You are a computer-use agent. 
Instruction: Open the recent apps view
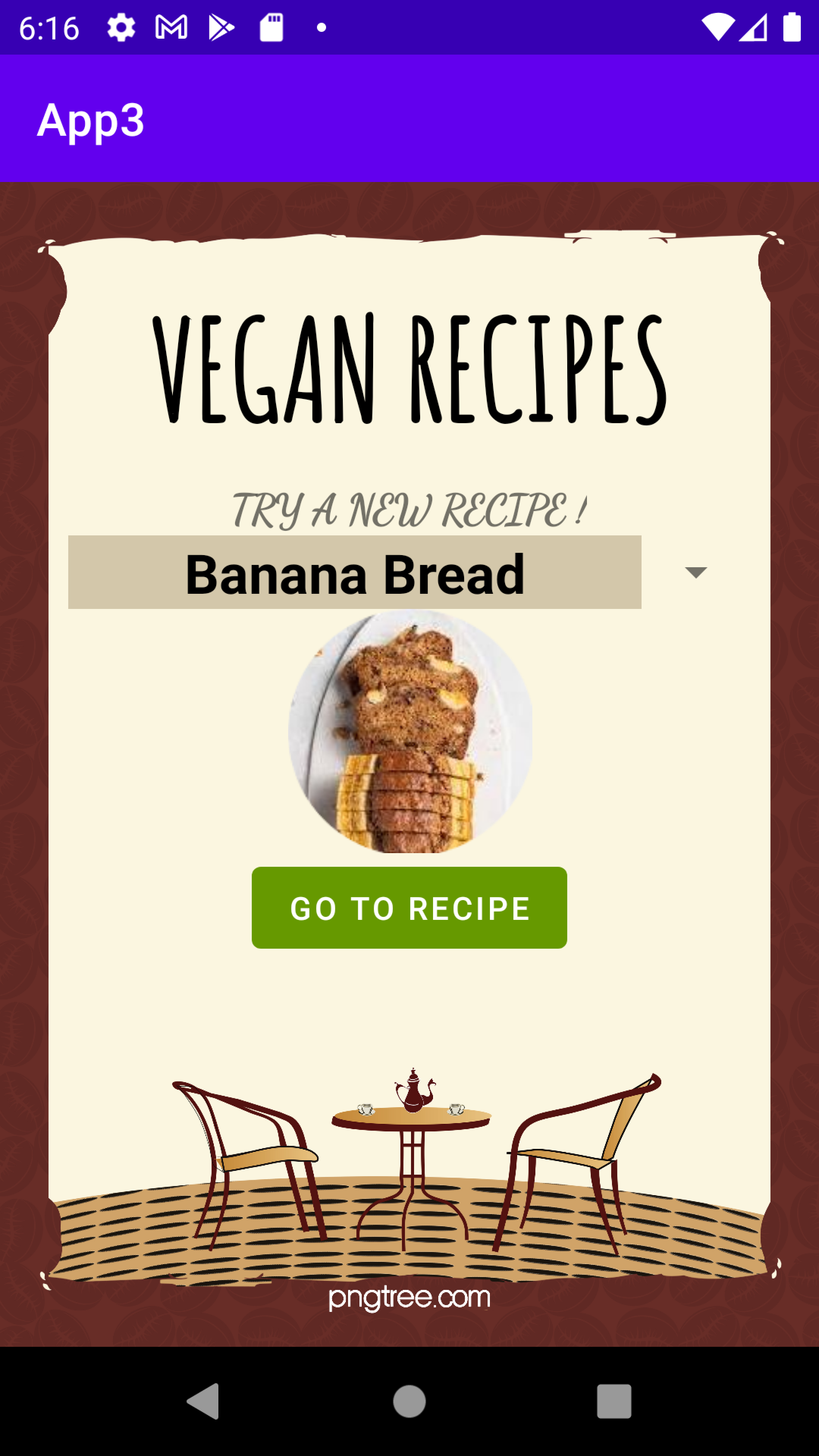pos(614,1401)
